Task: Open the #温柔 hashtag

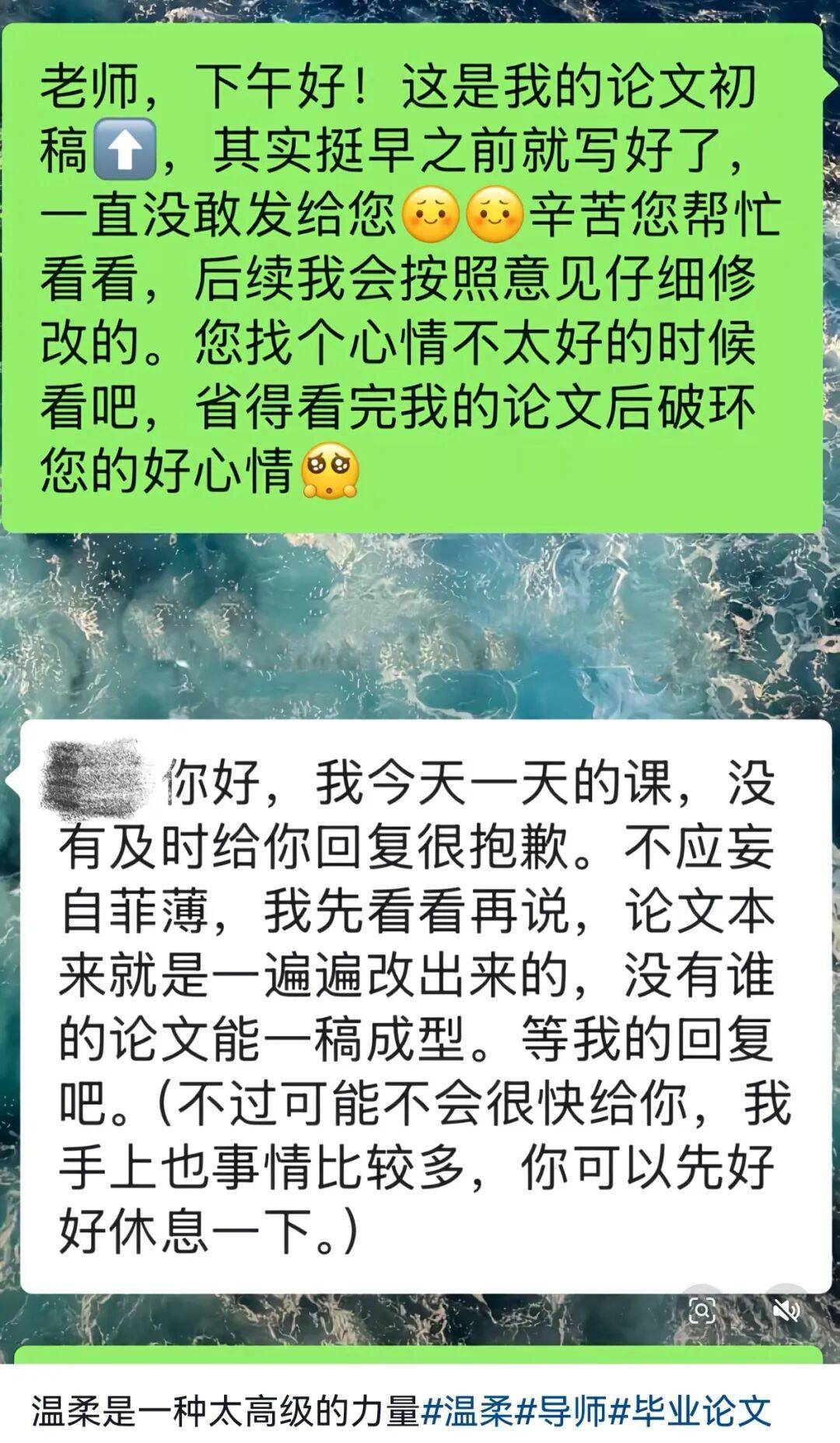Action: [x=467, y=1411]
